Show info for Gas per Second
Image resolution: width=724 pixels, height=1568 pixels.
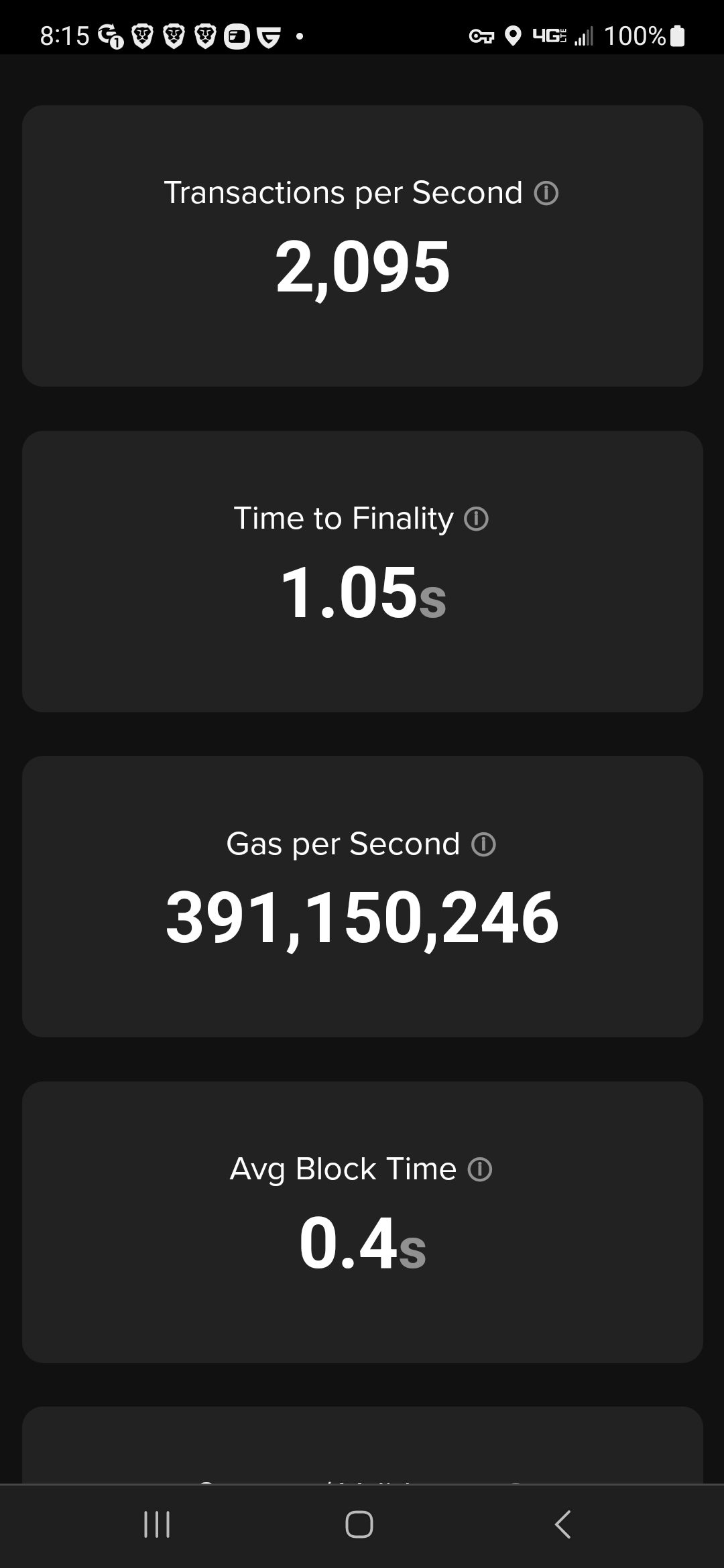click(x=483, y=845)
